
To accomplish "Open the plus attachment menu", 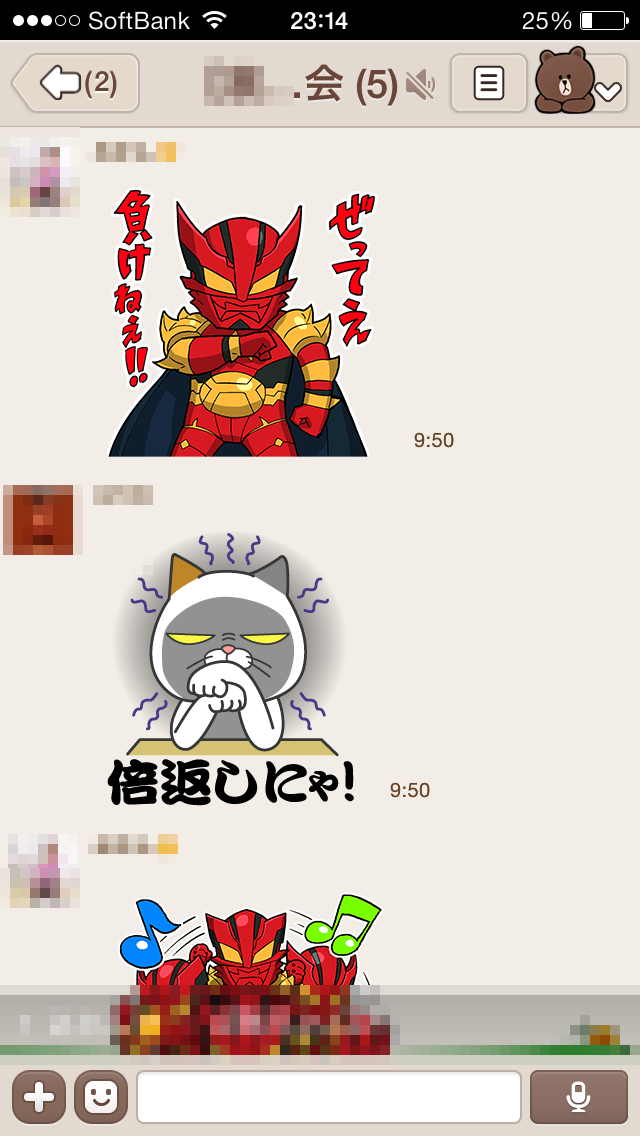I will tap(38, 1097).
